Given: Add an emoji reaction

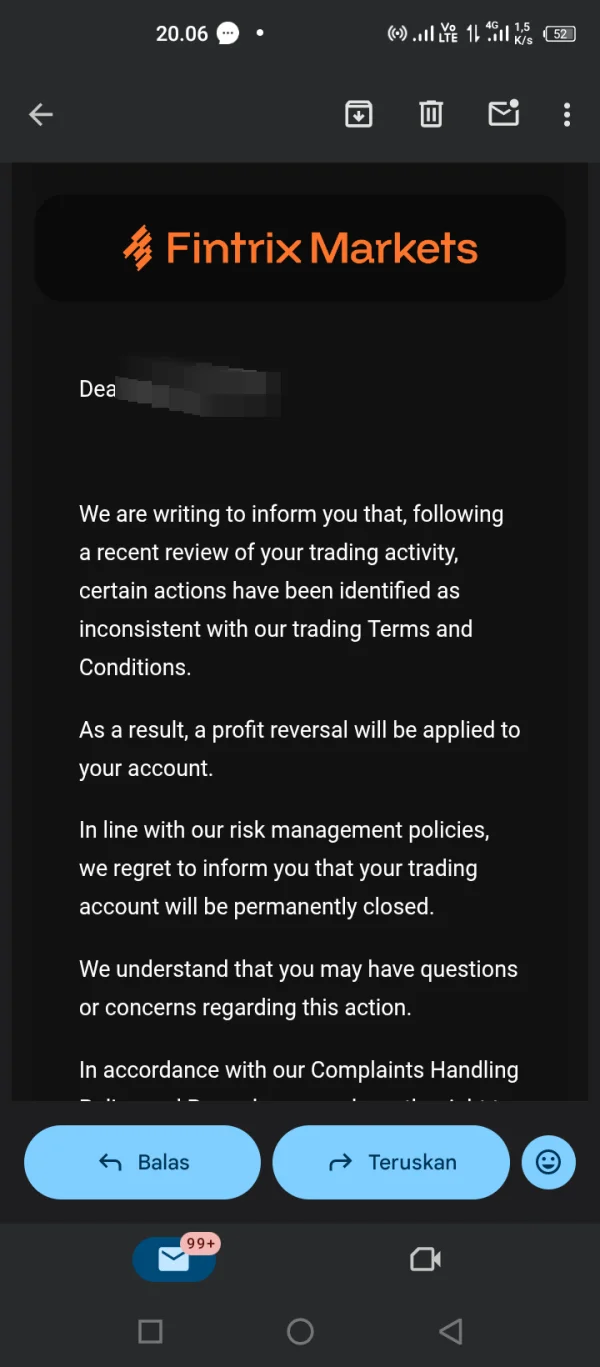Looking at the screenshot, I should (549, 1162).
